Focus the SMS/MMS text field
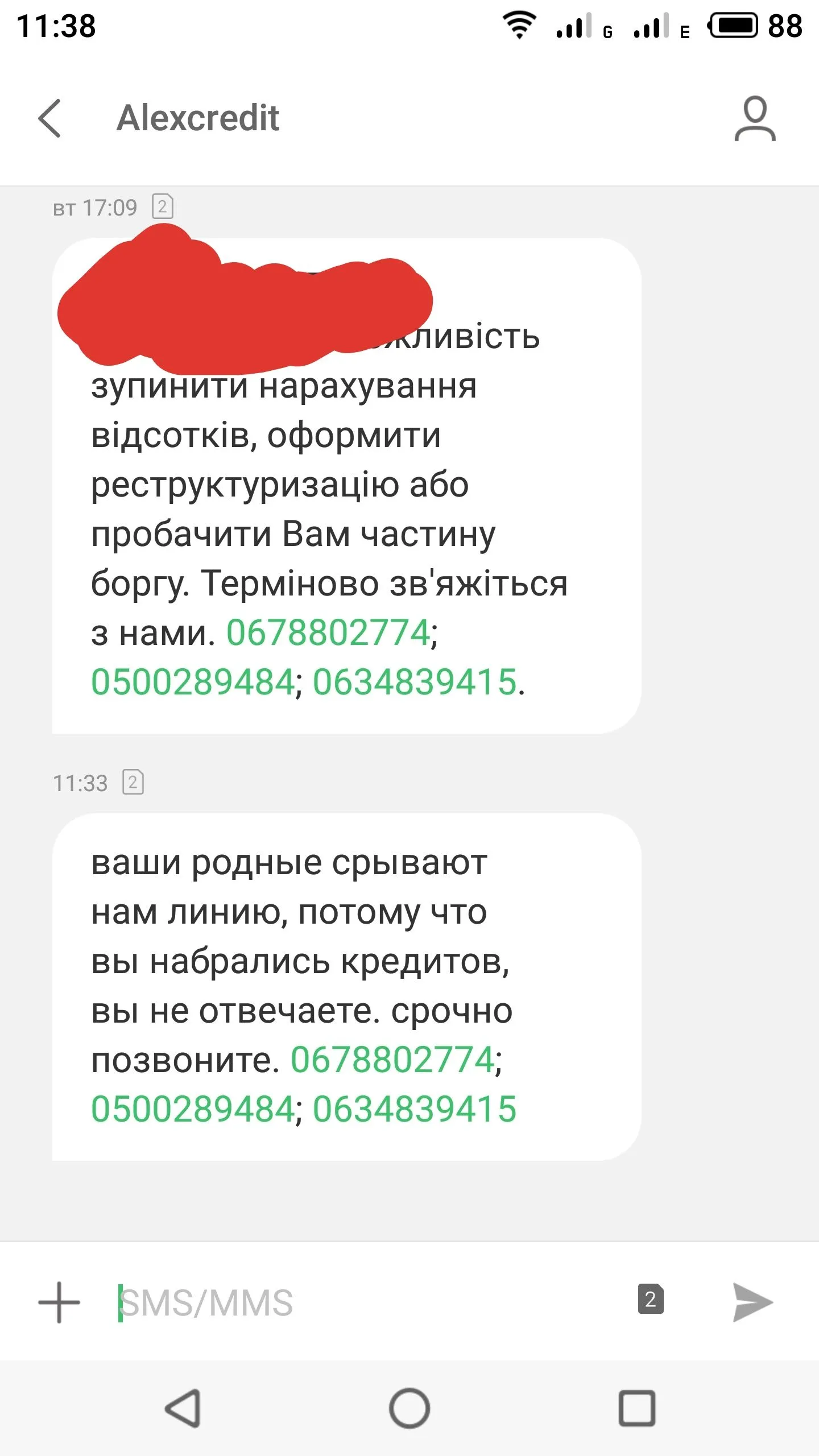Screen dimensions: 819x1456 click(364, 1302)
